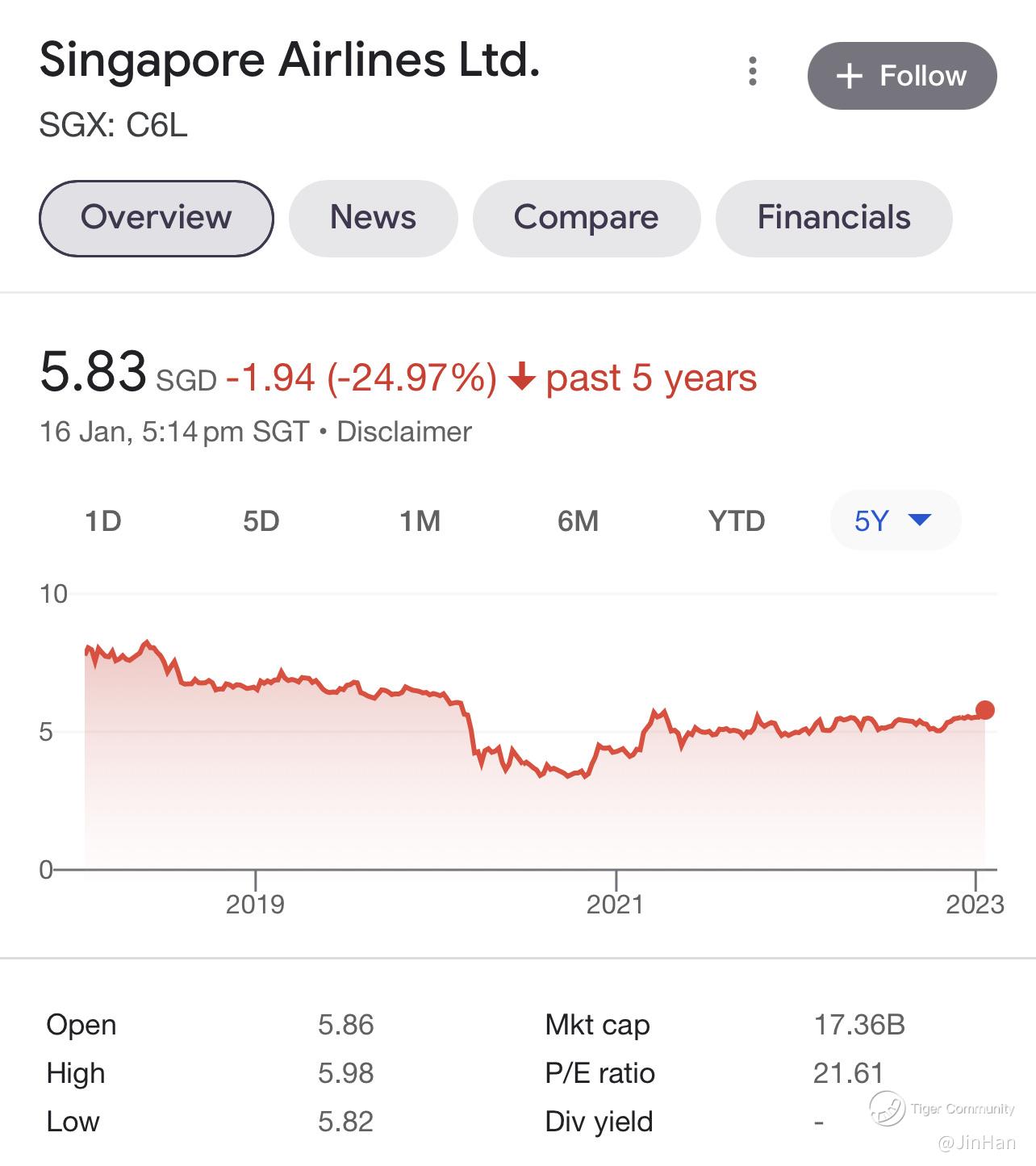The image size is (1036, 1166).
Task: Switch to the News tab
Action: tap(373, 218)
